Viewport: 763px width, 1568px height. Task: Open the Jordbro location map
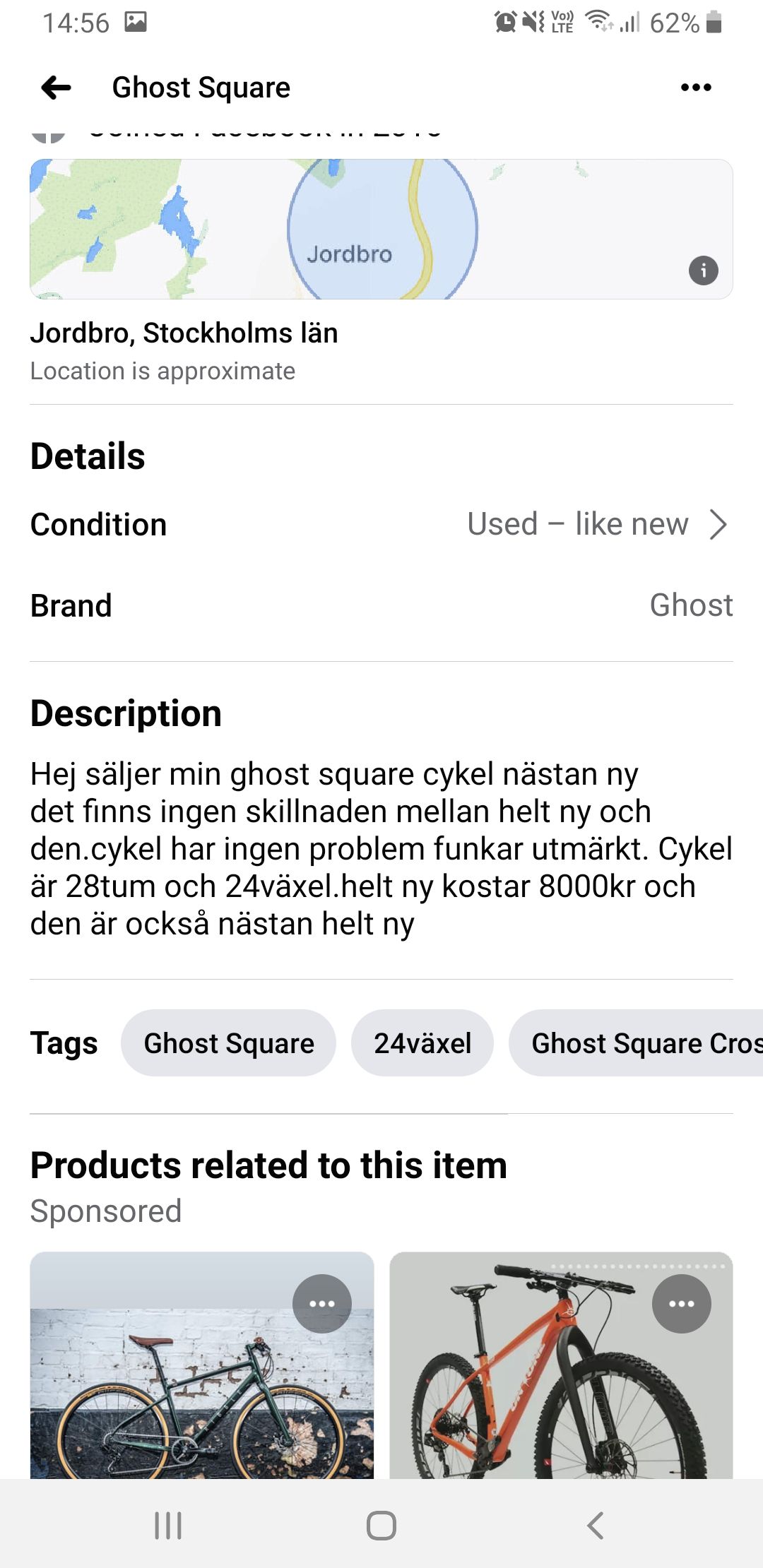tap(381, 229)
